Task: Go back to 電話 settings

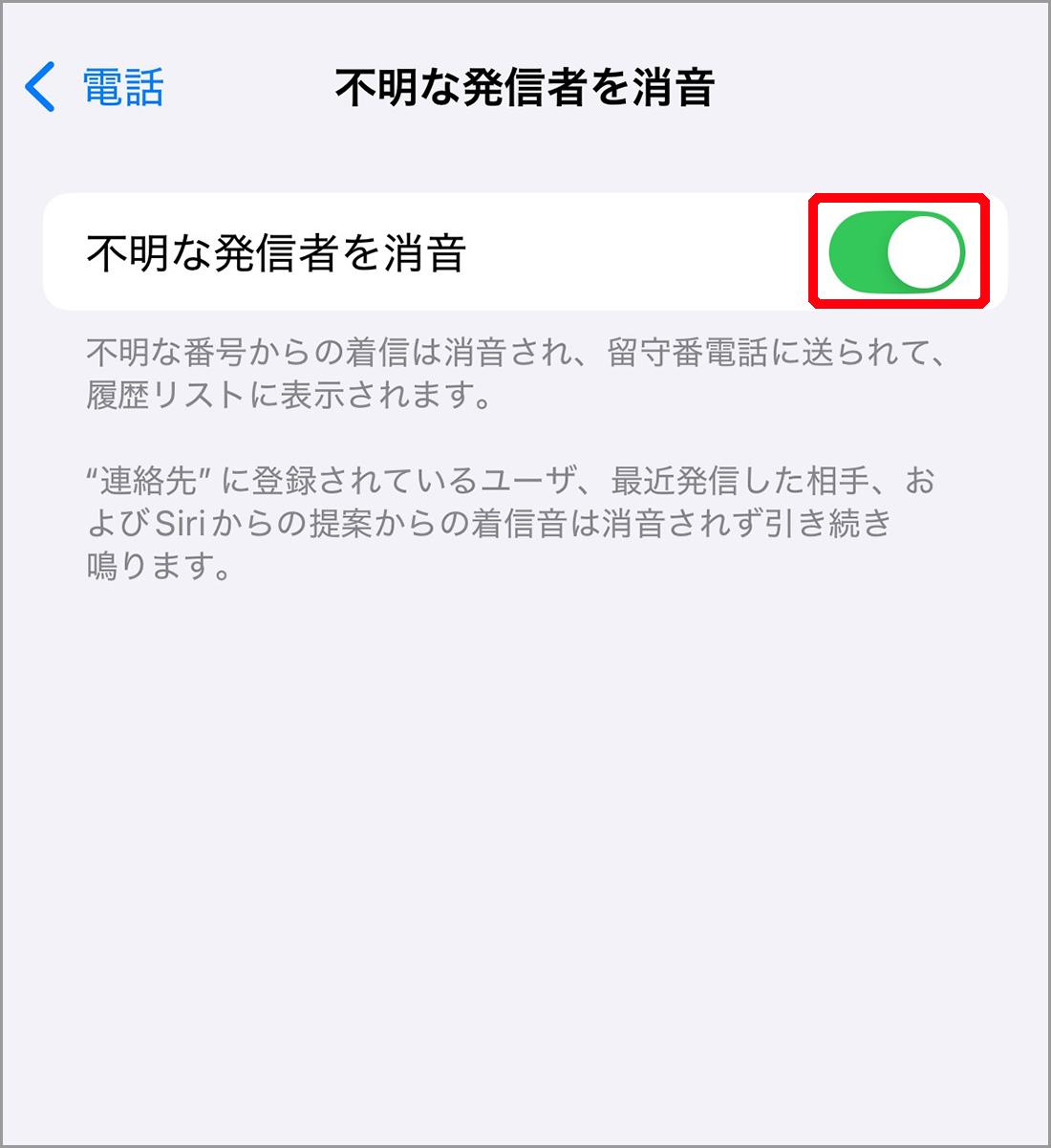Action: (96, 88)
